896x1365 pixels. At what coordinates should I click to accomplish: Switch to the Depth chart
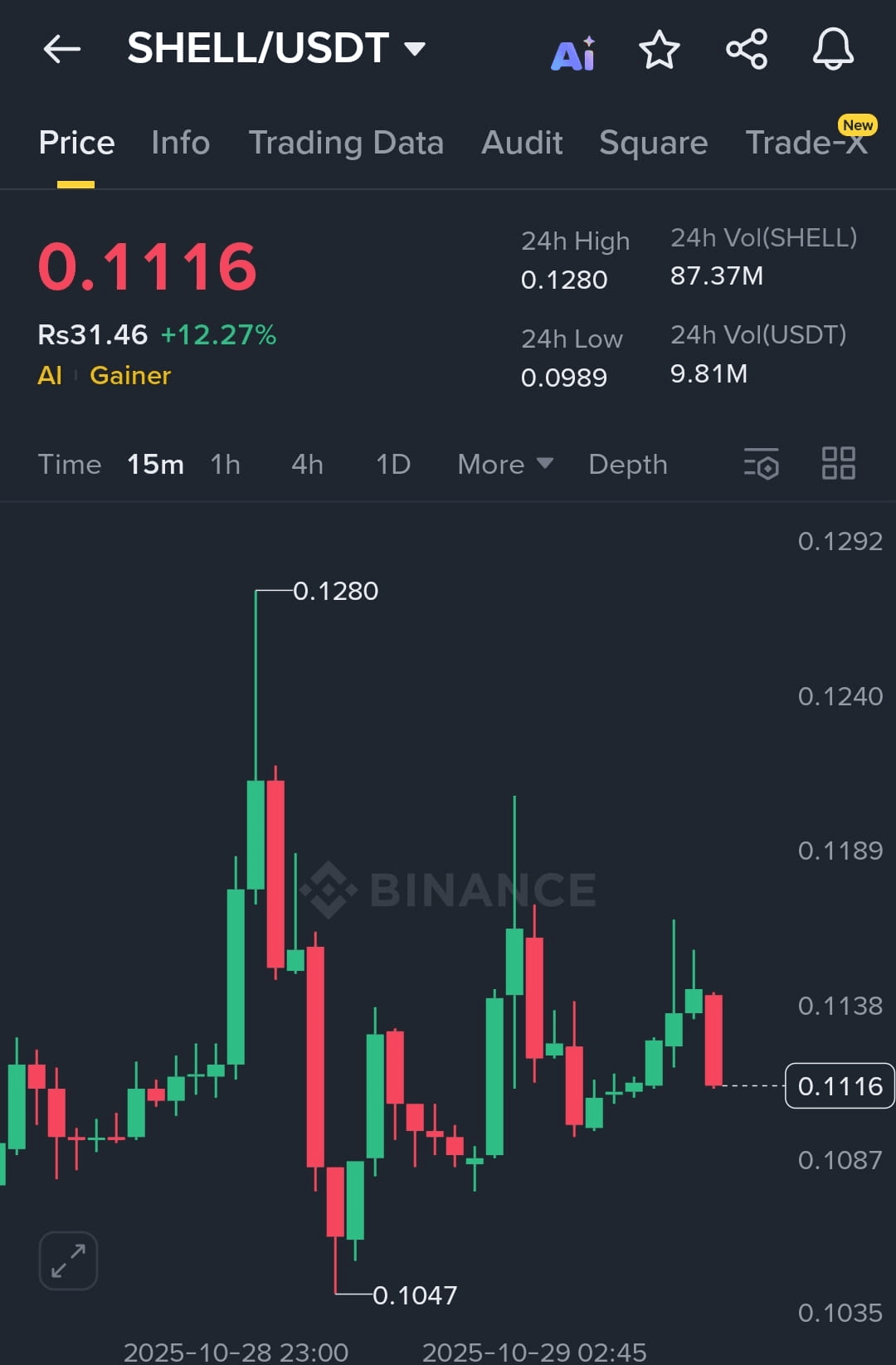click(627, 464)
